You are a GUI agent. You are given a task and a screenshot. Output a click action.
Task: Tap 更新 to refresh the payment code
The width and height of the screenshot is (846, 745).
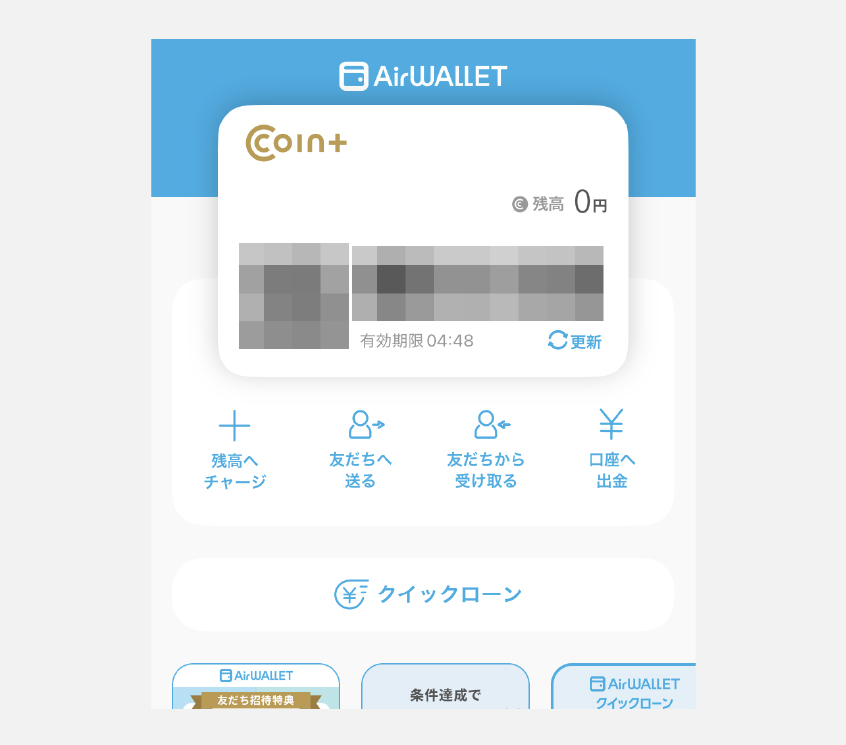click(x=575, y=341)
